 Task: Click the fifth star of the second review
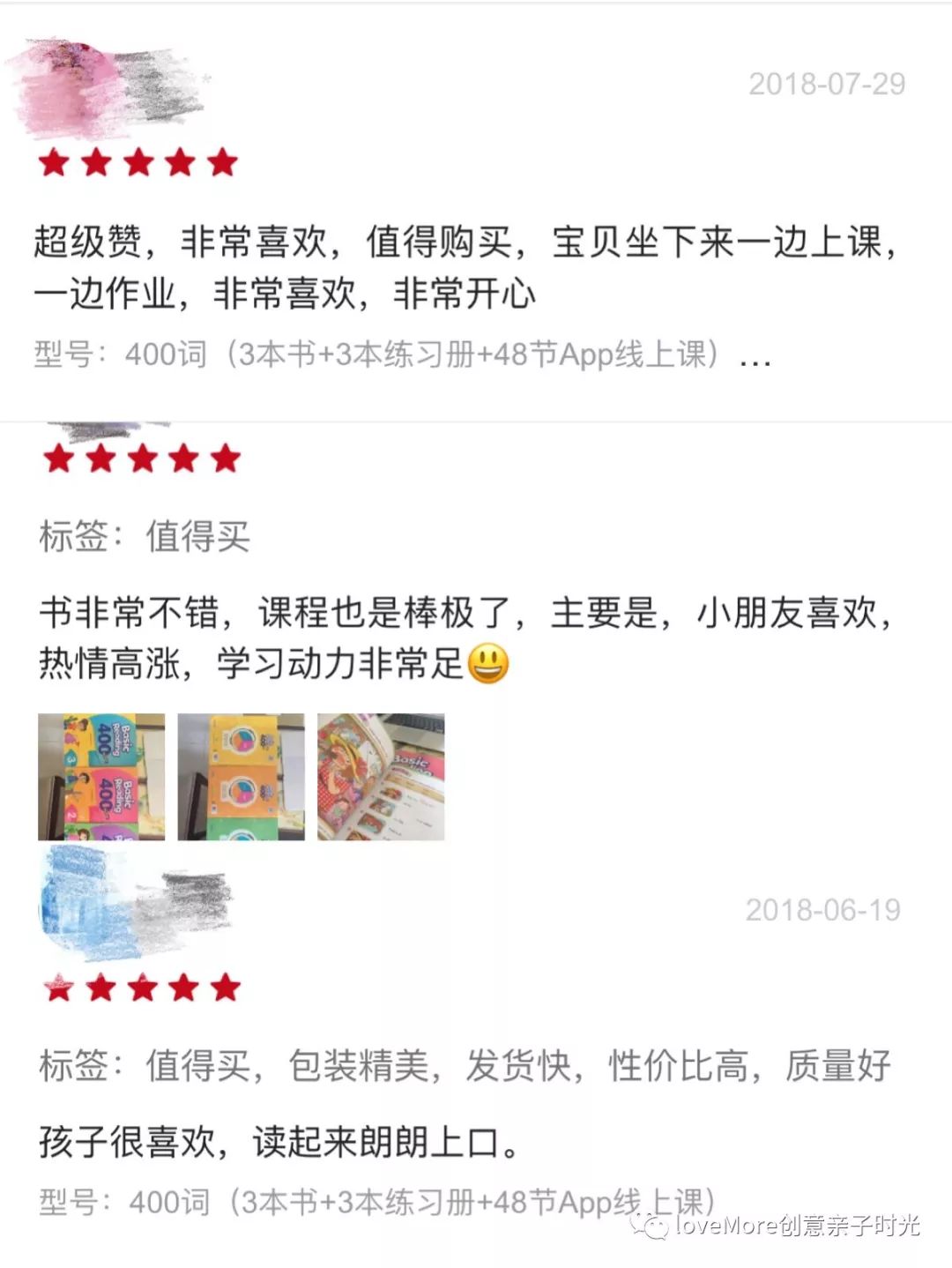pyautogui.click(x=226, y=459)
